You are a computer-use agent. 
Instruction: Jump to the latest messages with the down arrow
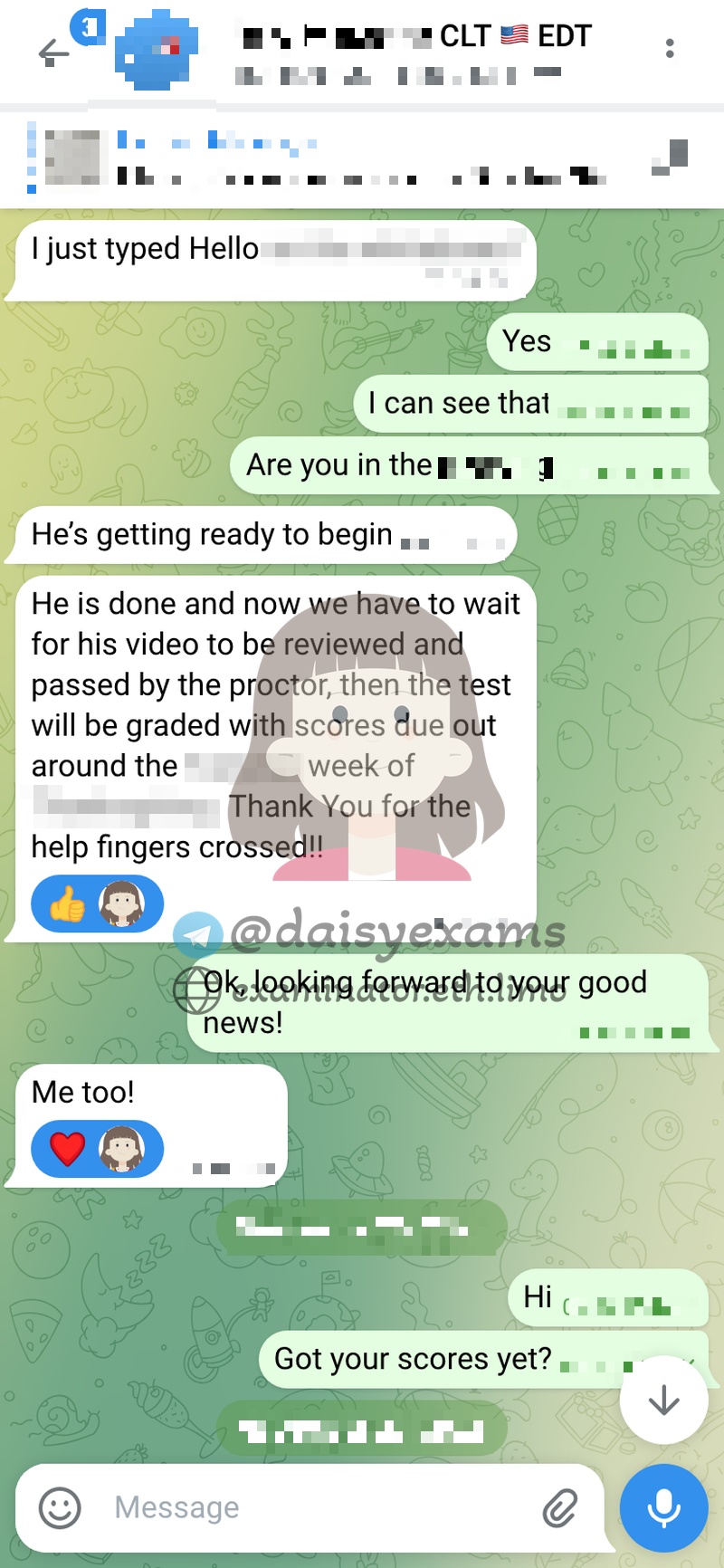(663, 1400)
